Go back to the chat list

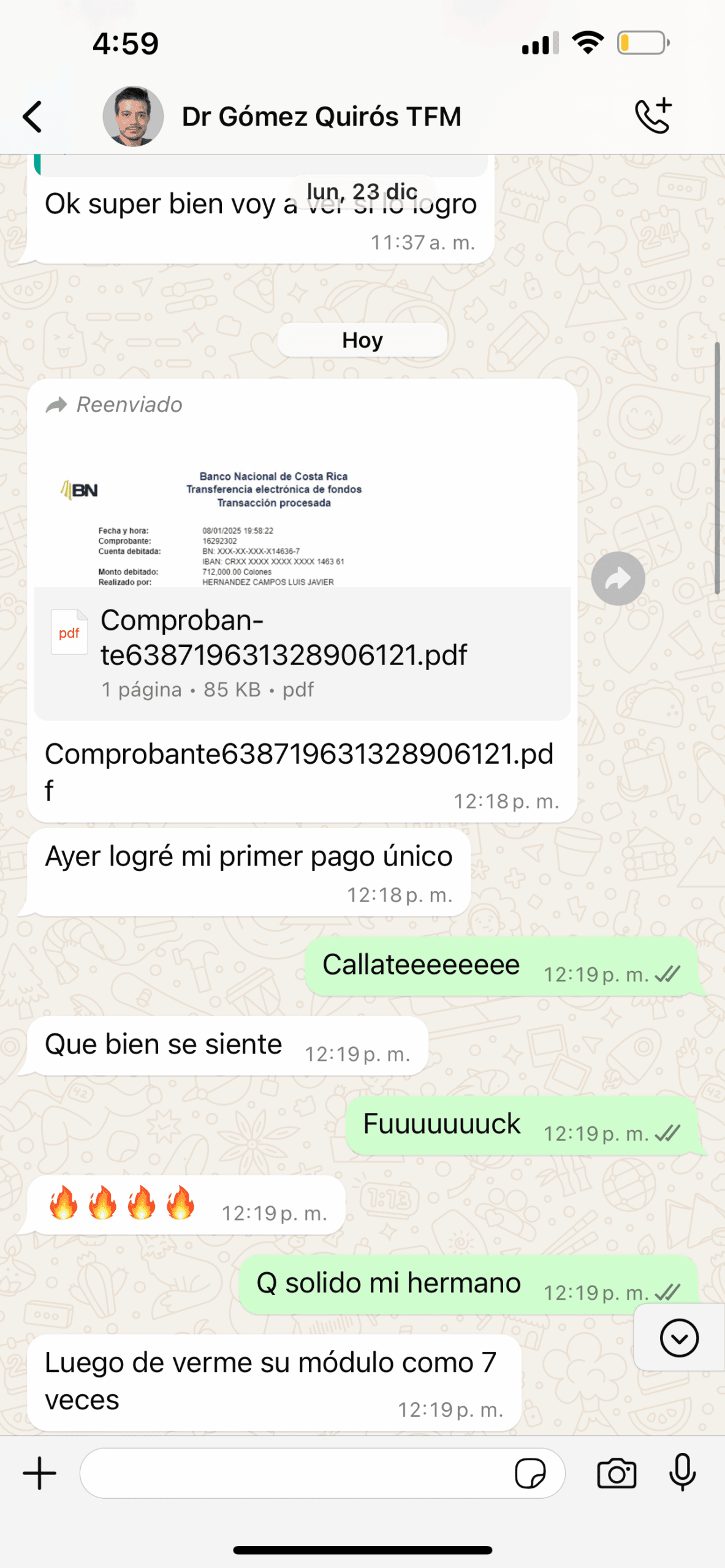click(33, 116)
